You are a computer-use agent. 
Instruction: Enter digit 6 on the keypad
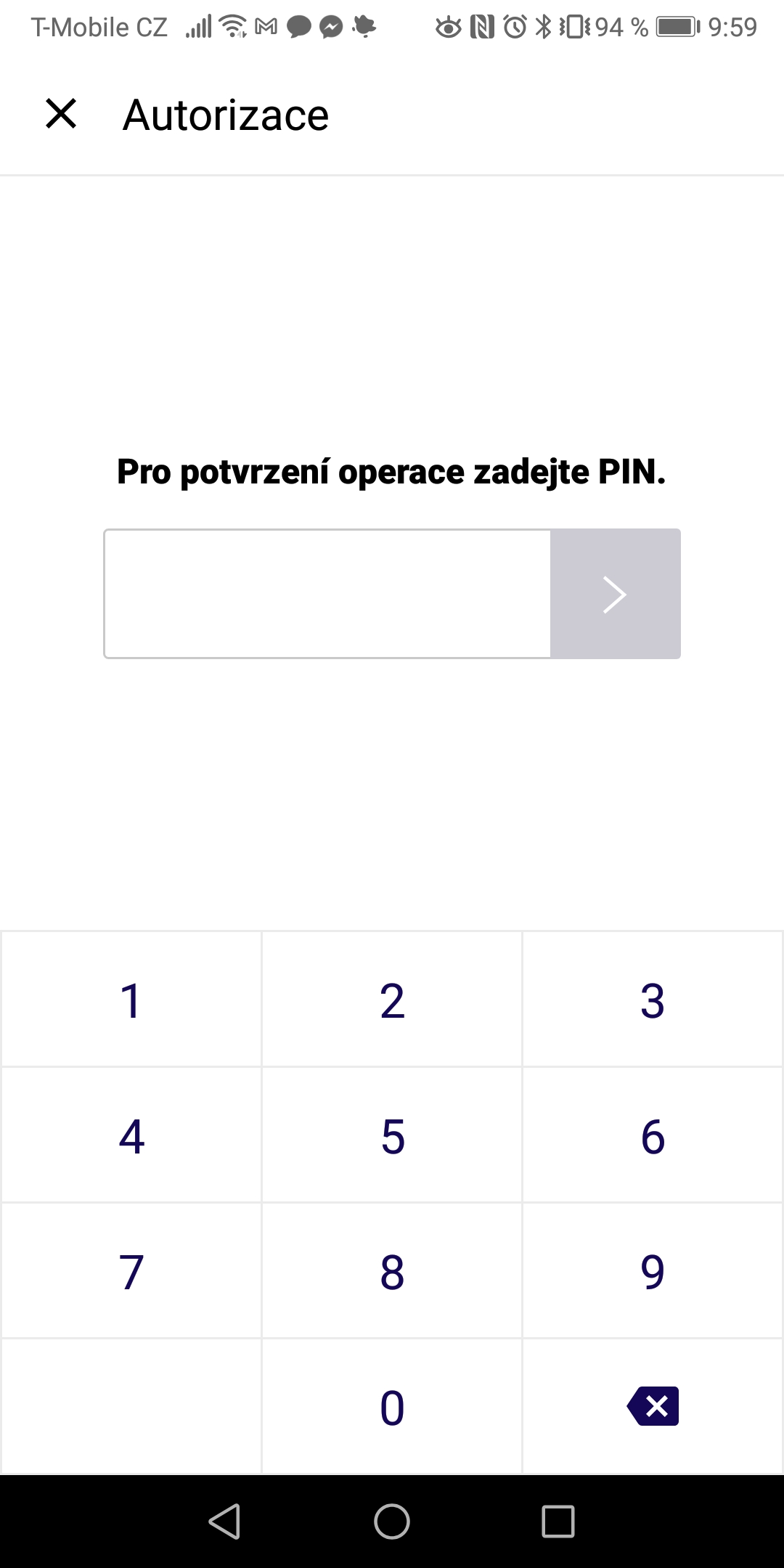pyautogui.click(x=653, y=1135)
